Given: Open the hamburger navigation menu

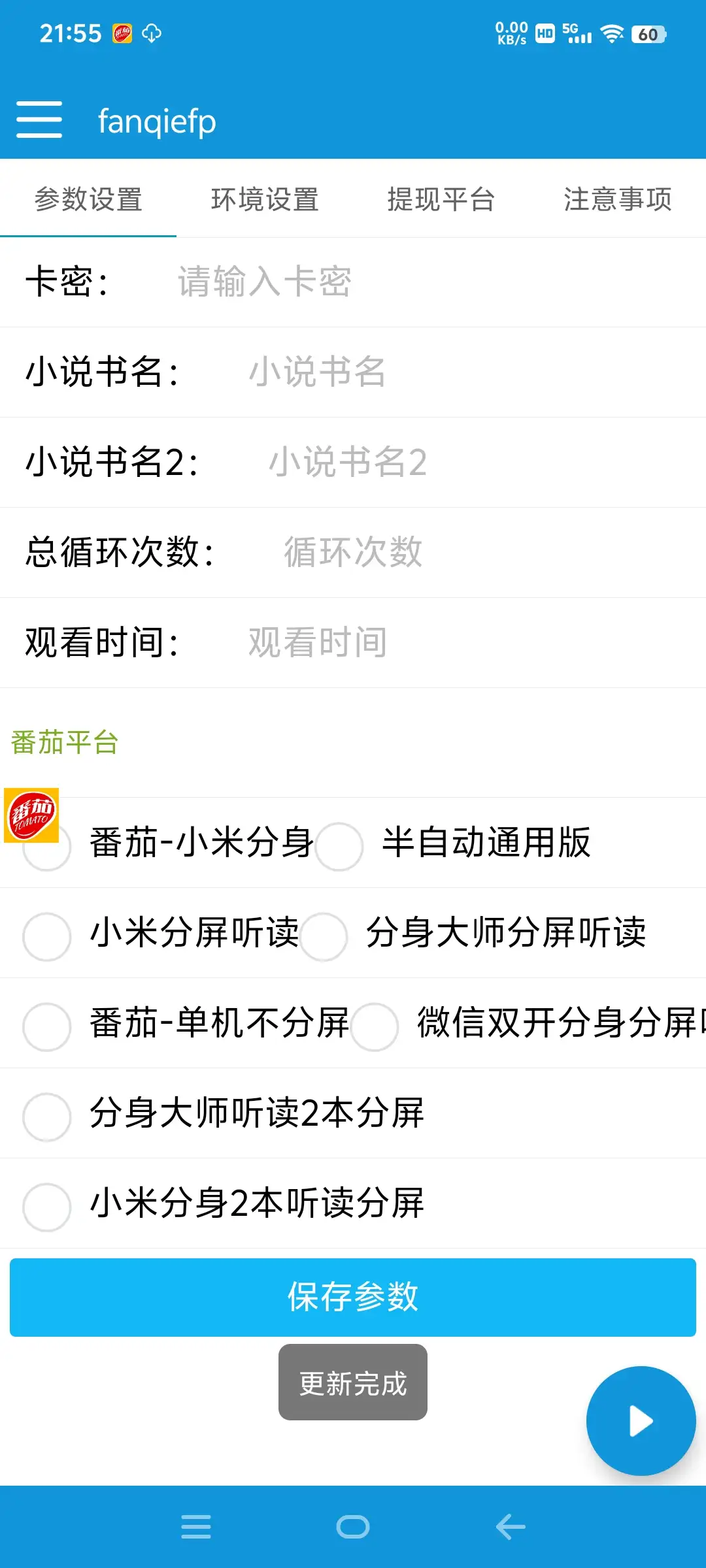Looking at the screenshot, I should pos(39,120).
